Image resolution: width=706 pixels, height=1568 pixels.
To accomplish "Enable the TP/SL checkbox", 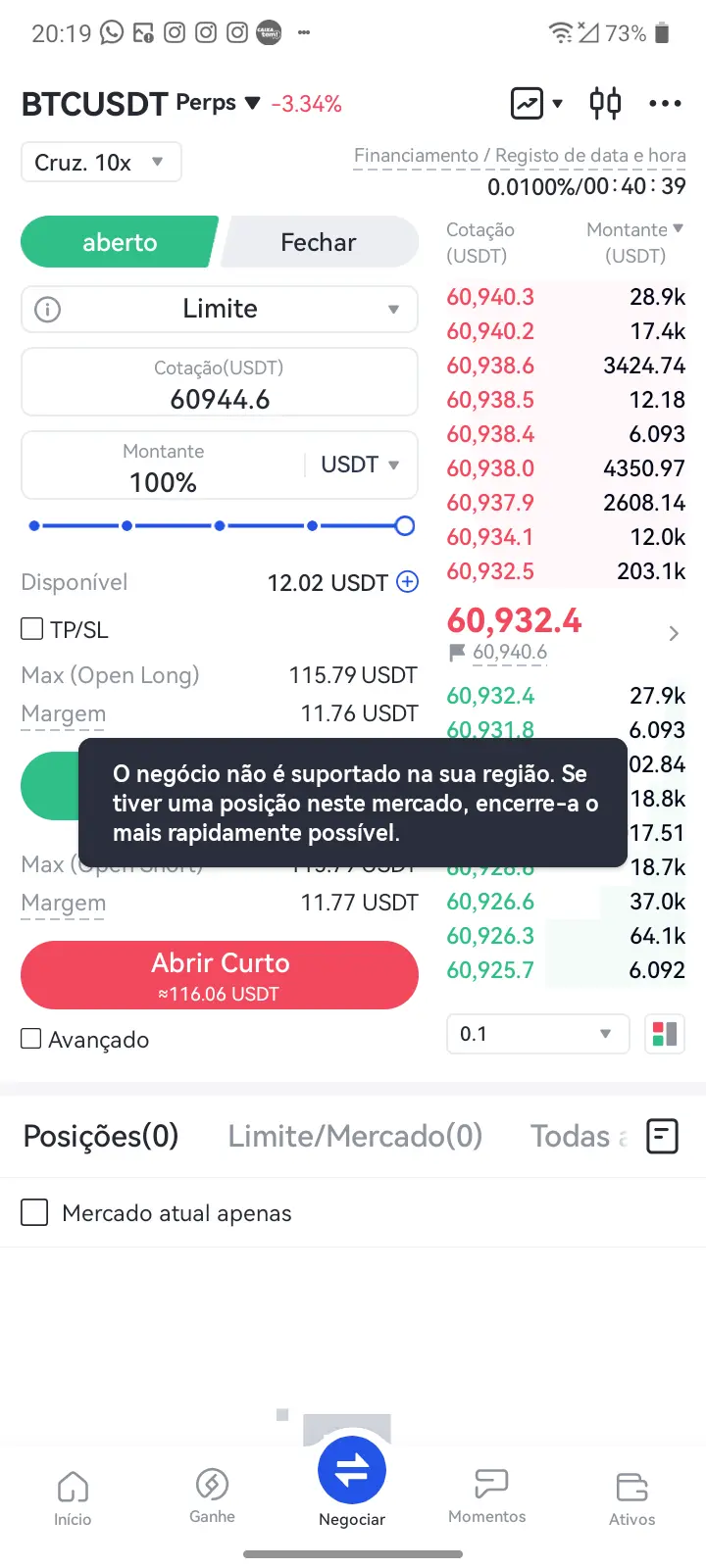I will [32, 629].
